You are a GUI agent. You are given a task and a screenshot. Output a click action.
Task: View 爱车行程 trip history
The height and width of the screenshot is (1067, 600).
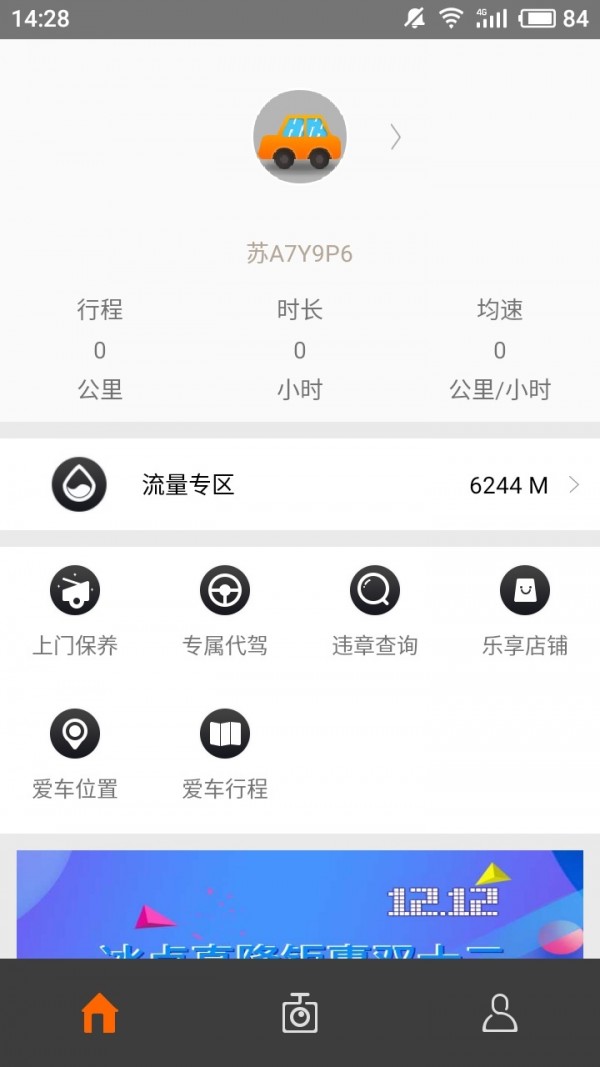[225, 754]
